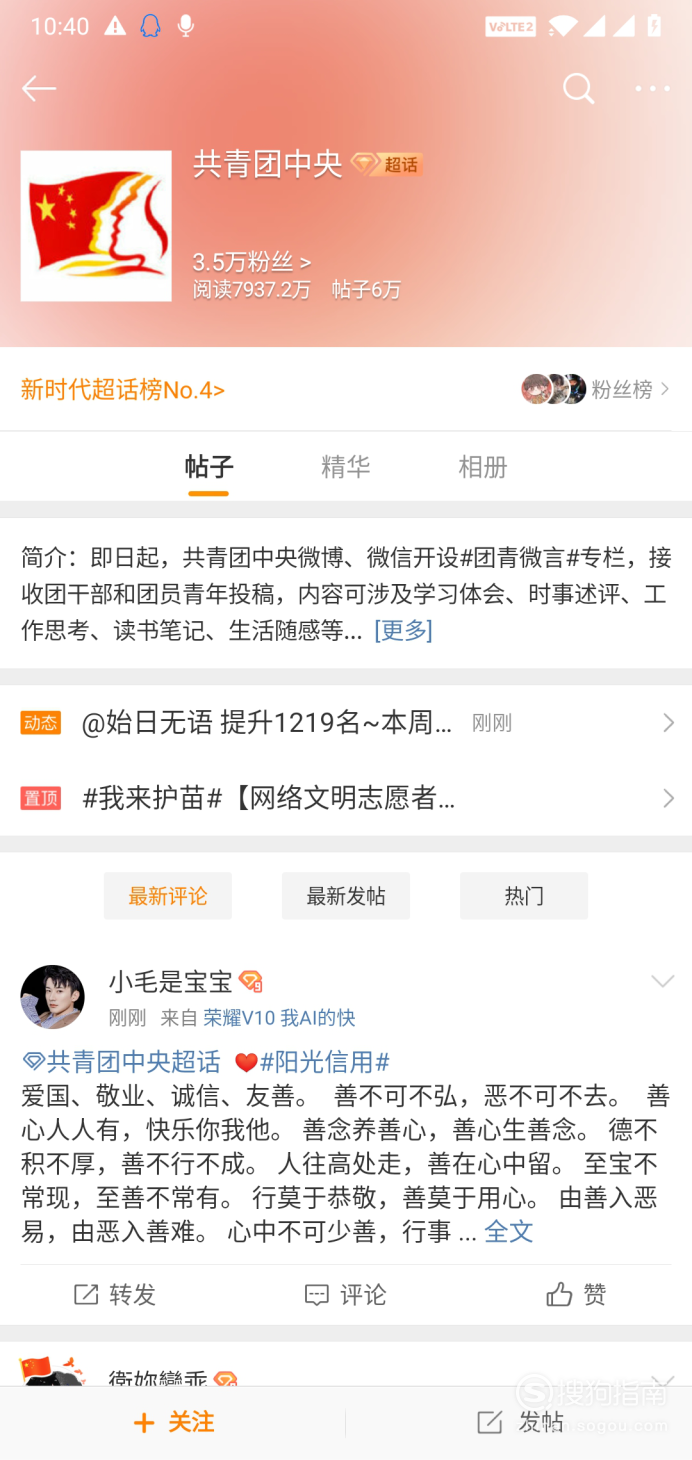692x1460 pixels.
Task: Open the #阳光信用# hashtag
Action: (x=324, y=1062)
